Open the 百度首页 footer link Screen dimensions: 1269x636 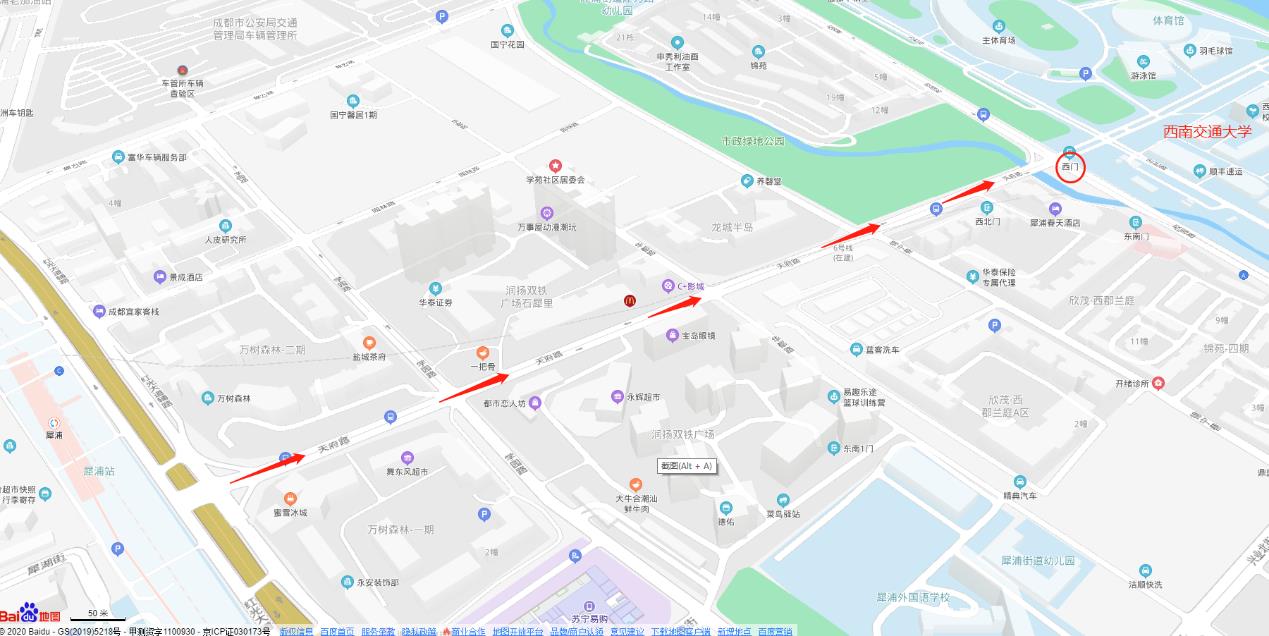coord(337,631)
